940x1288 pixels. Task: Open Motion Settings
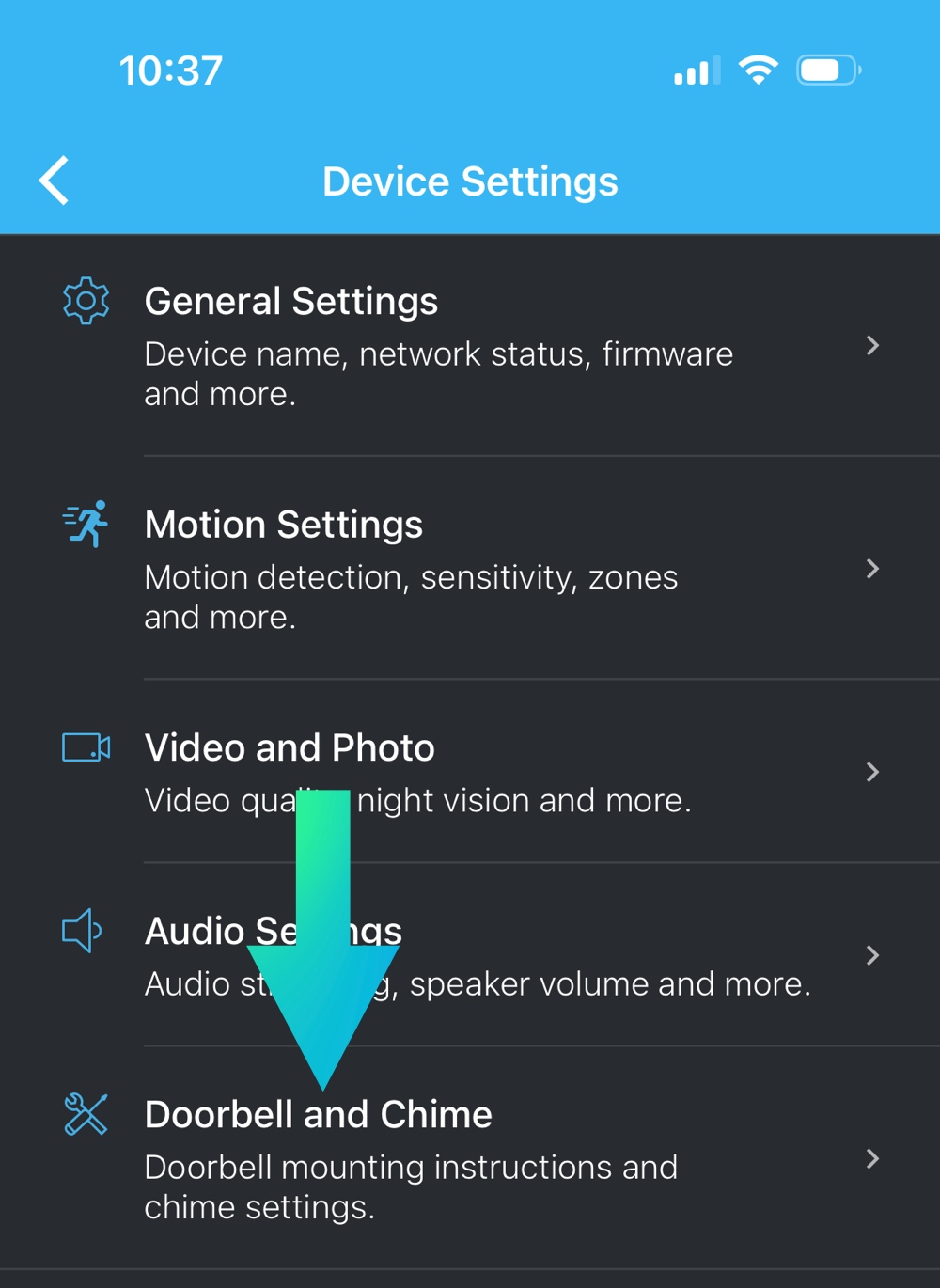click(470, 568)
